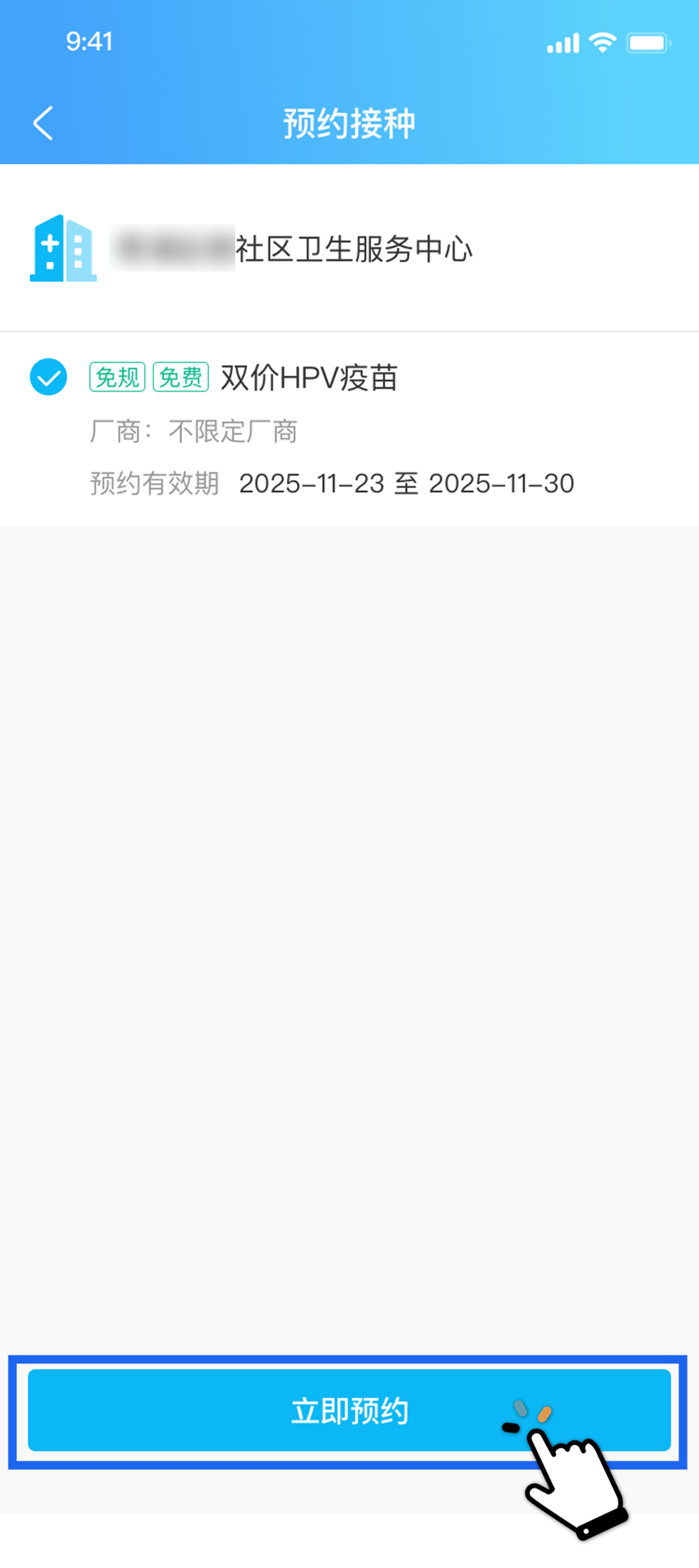699x1568 pixels.
Task: Toggle the 双价HPV疫苗 selection checkmark
Action: (x=48, y=377)
